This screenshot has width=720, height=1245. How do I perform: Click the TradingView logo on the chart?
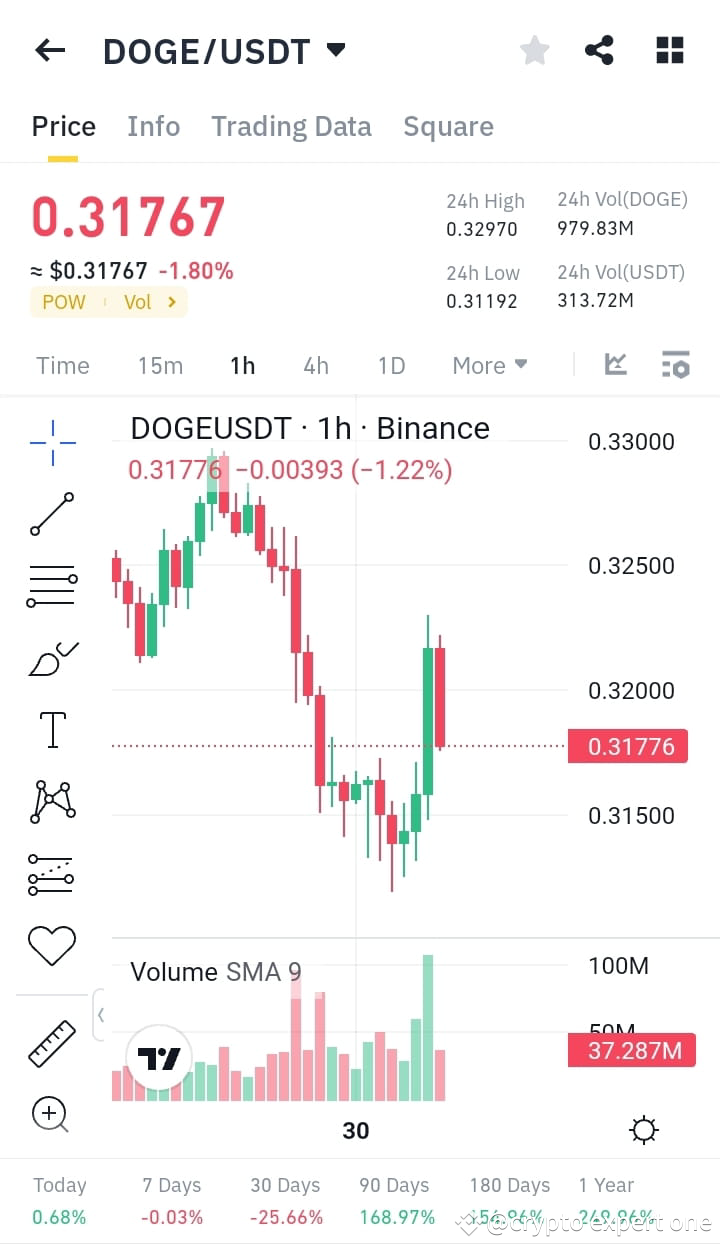tap(158, 1057)
